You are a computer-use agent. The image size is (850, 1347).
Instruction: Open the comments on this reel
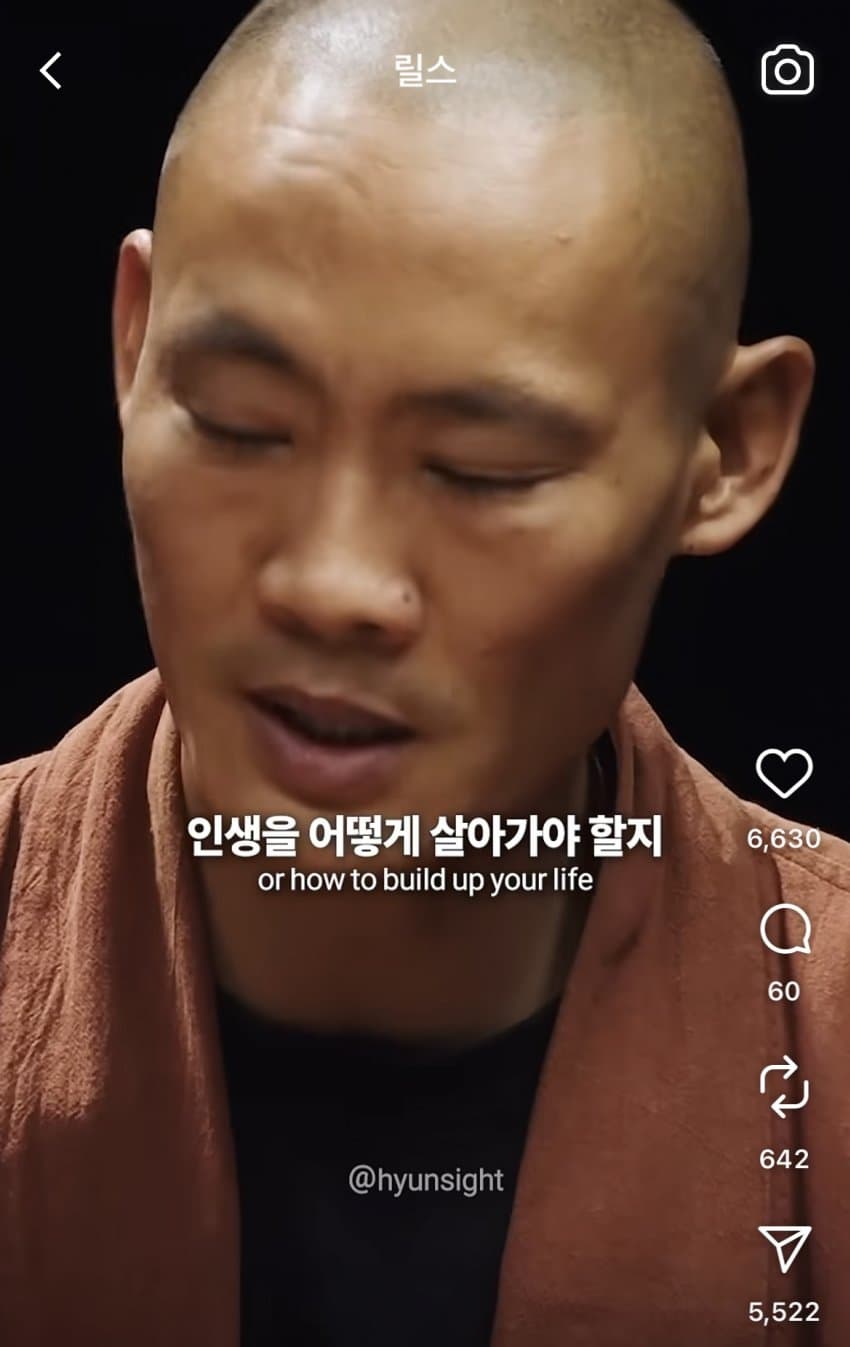[784, 932]
